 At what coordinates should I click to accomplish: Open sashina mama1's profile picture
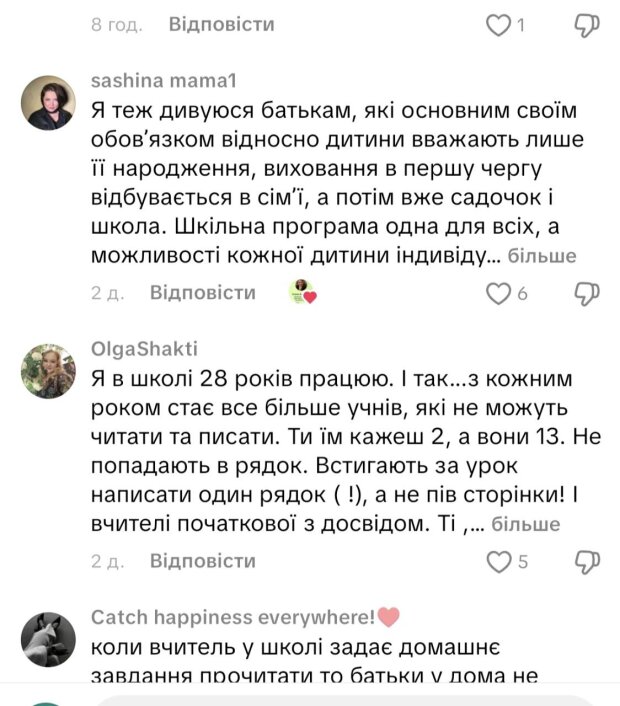48,103
